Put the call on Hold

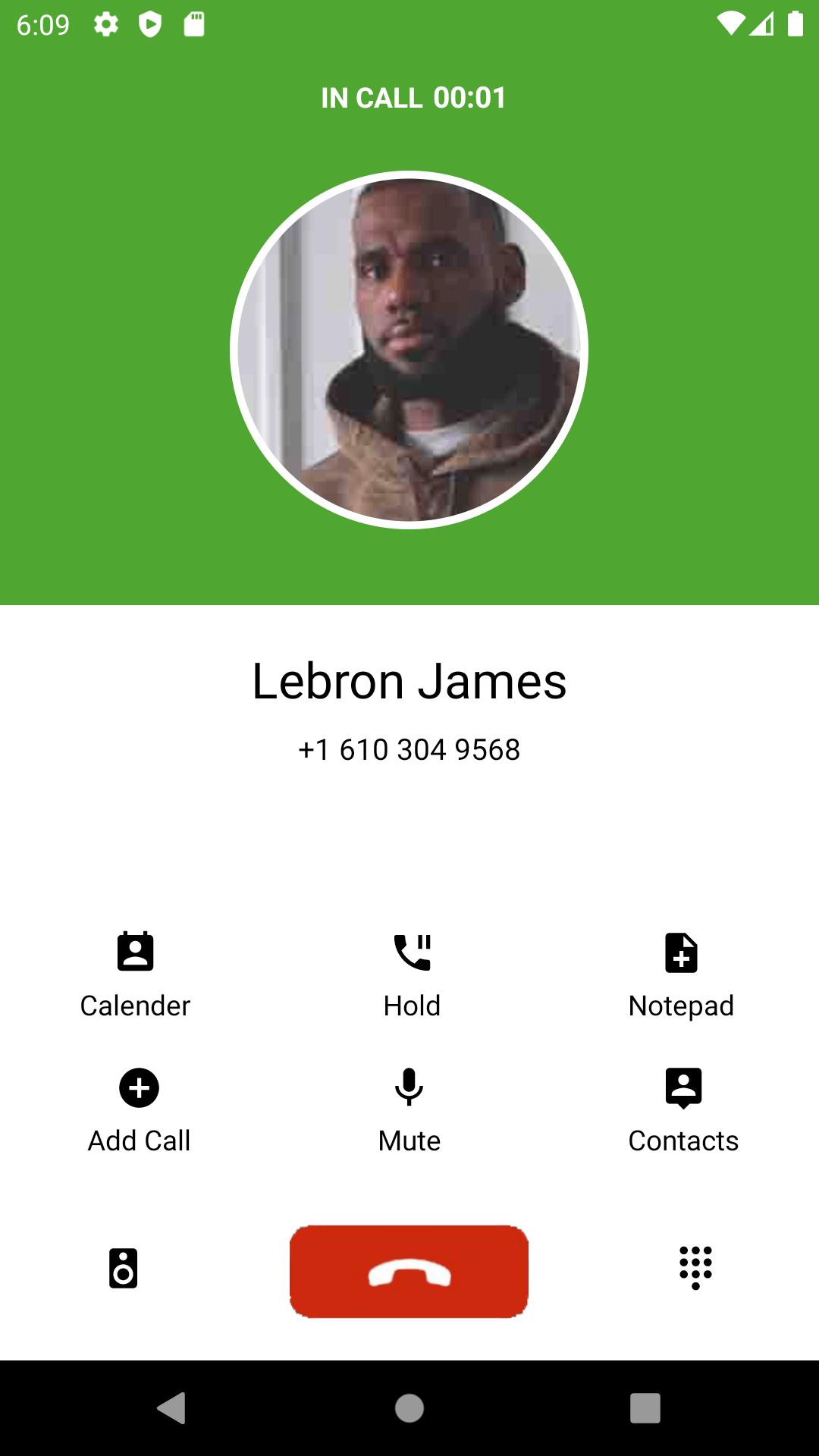point(412,974)
